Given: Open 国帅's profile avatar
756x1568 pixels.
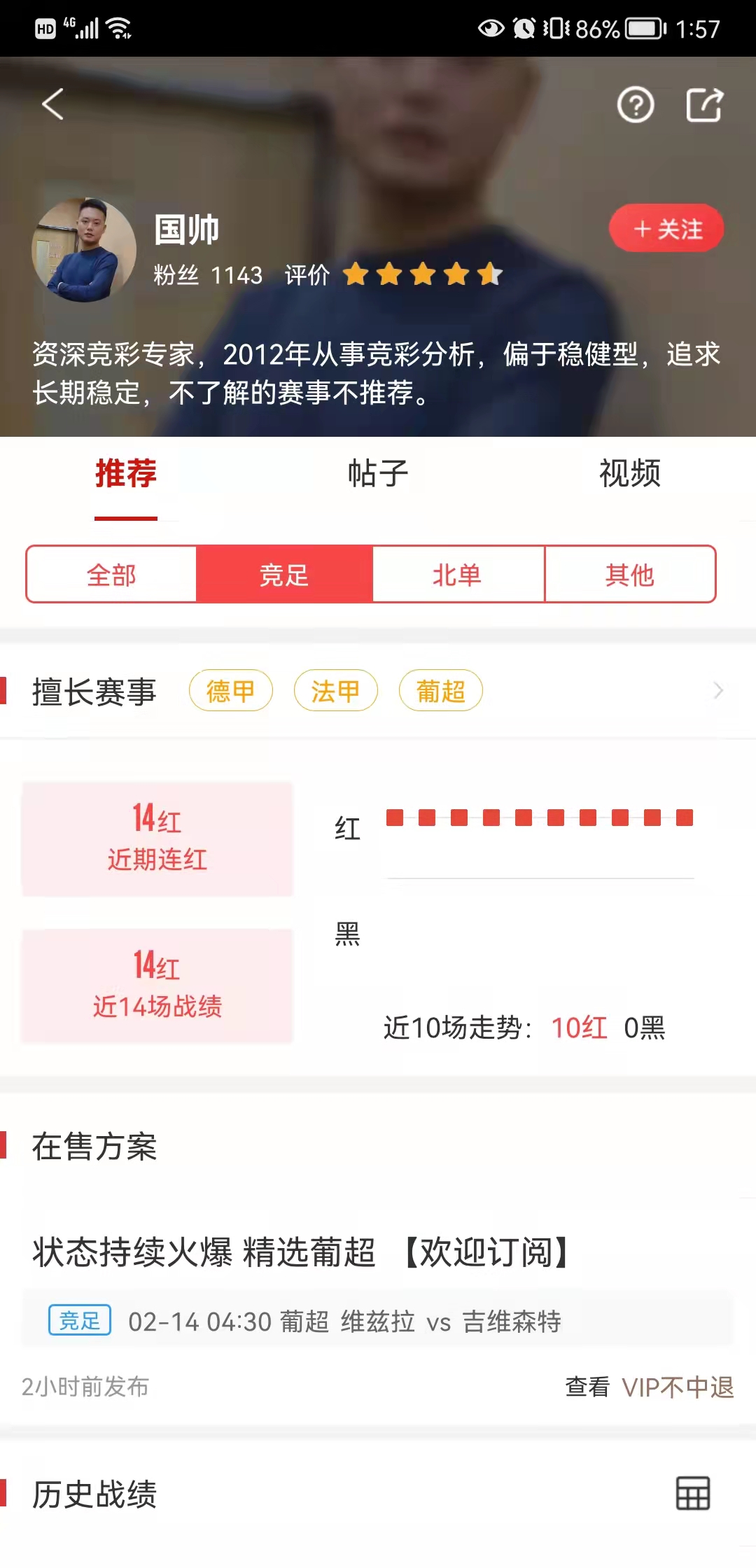Looking at the screenshot, I should tap(84, 250).
